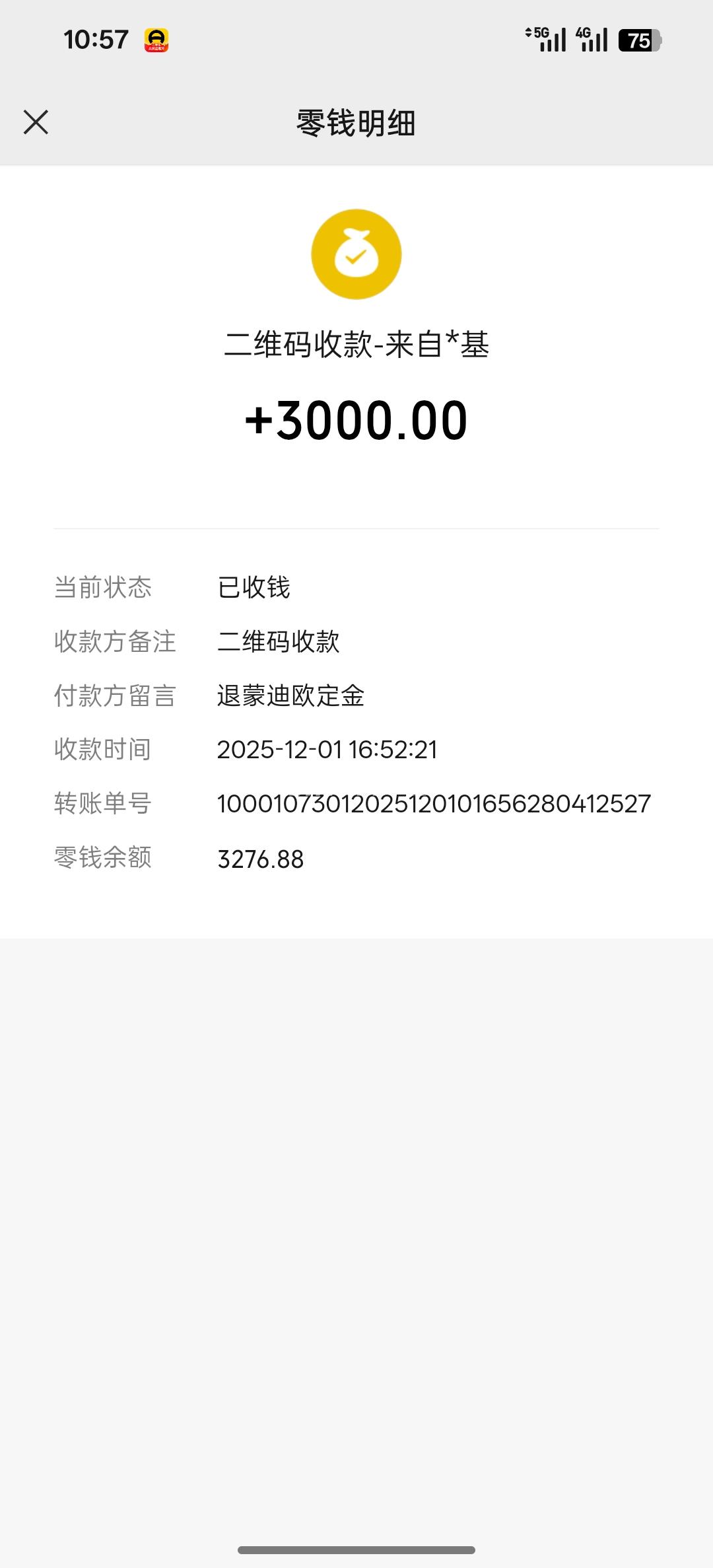Close the 零钱明细 detail page
The height and width of the screenshot is (1568, 713).
pos(36,122)
